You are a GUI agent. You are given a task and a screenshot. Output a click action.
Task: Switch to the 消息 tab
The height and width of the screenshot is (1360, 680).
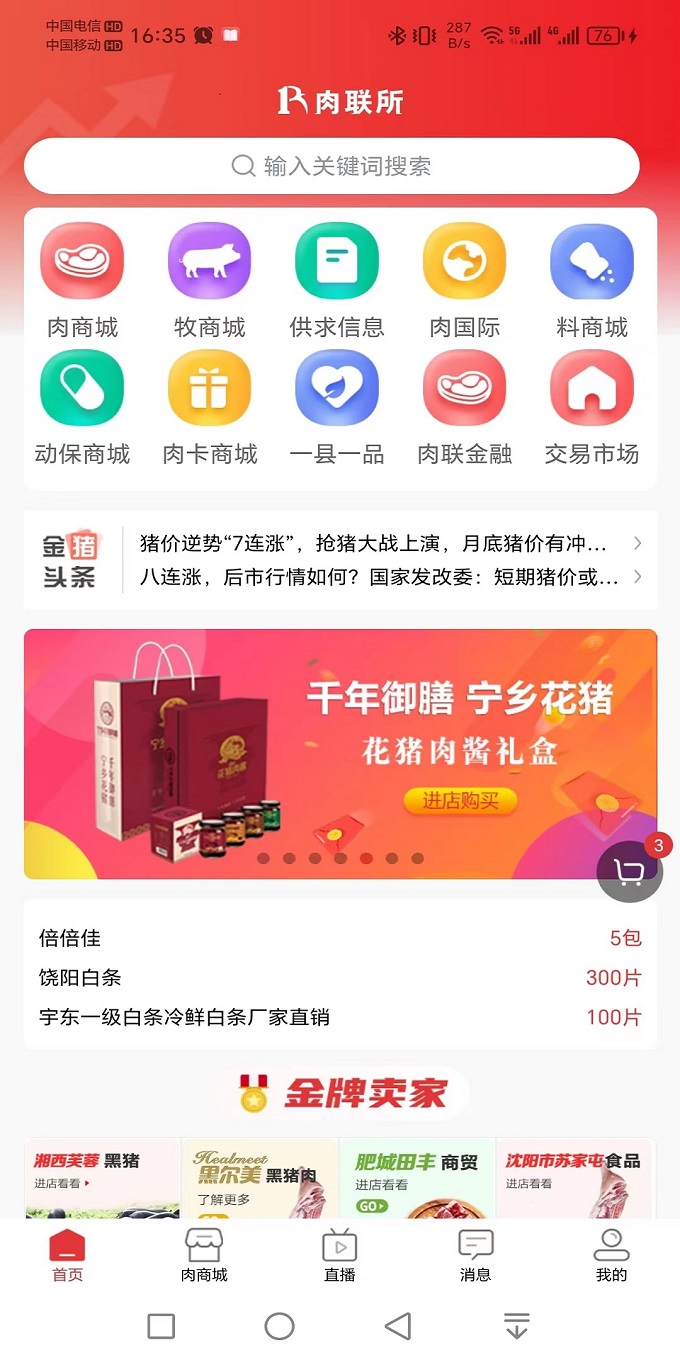click(475, 1256)
